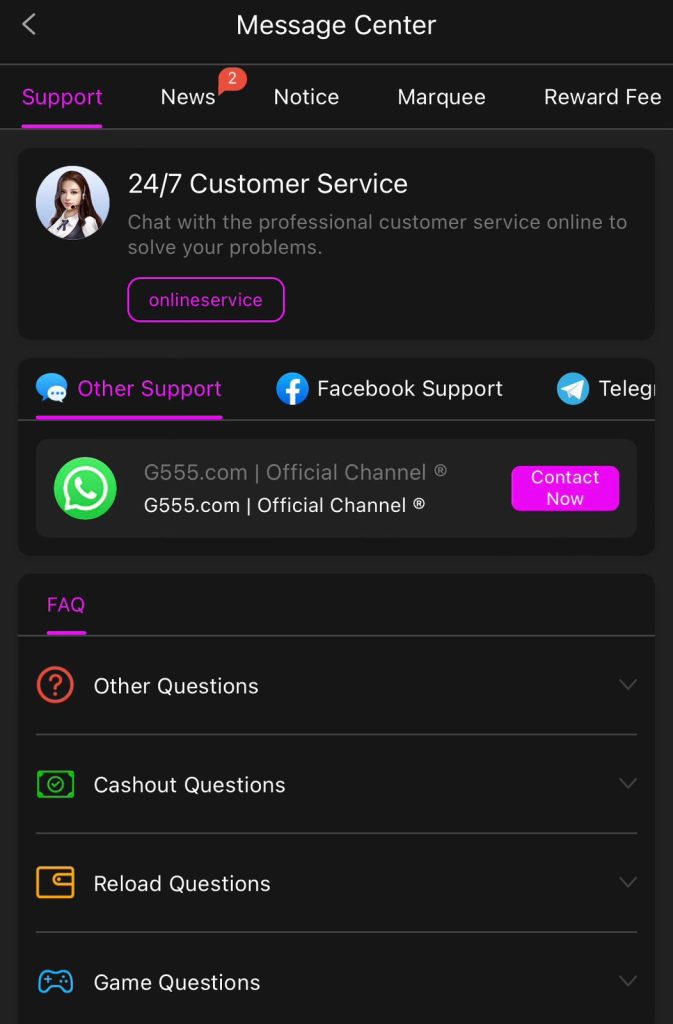
Task: Expand Game Questions
Action: click(336, 982)
